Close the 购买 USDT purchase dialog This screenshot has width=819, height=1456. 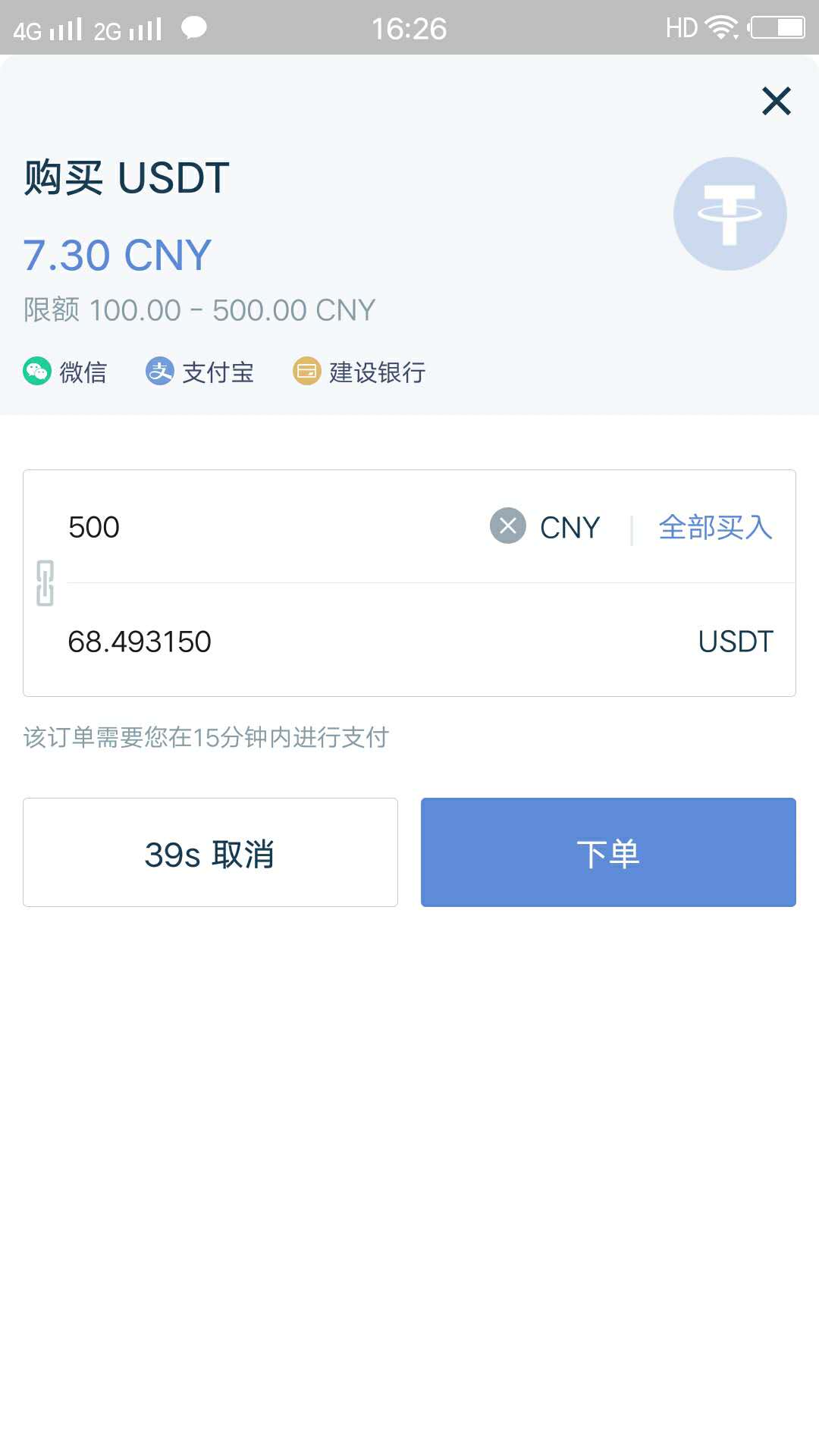click(x=776, y=101)
